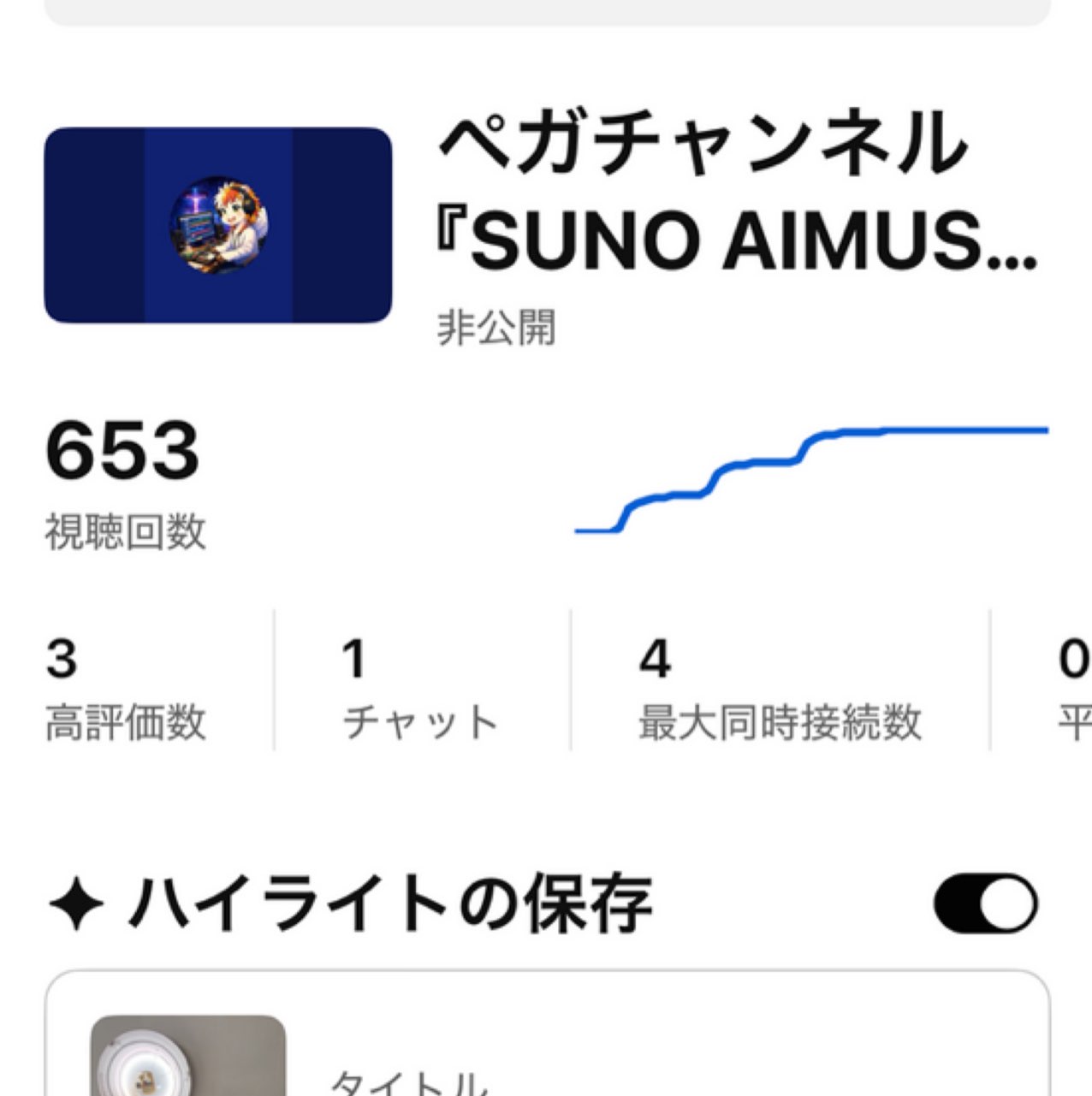Open the highlight card with タイトル
This screenshot has width=1092, height=1096.
click(x=547, y=1033)
